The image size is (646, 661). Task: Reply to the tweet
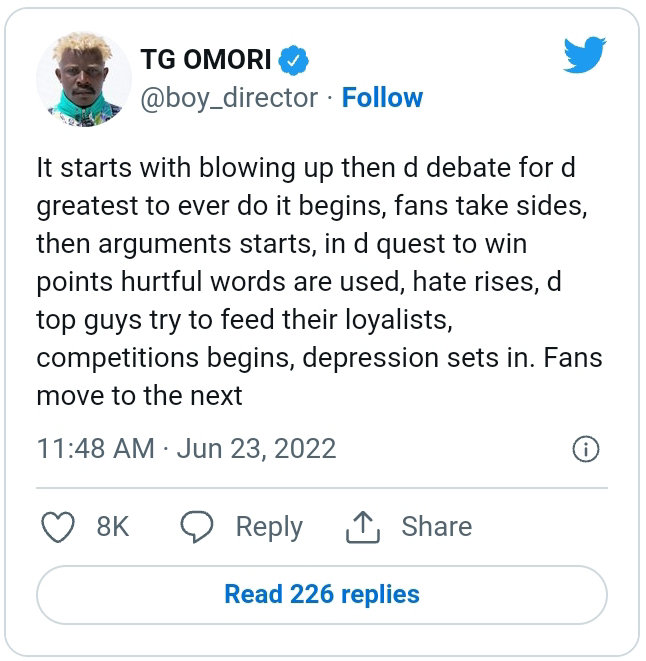(241, 527)
